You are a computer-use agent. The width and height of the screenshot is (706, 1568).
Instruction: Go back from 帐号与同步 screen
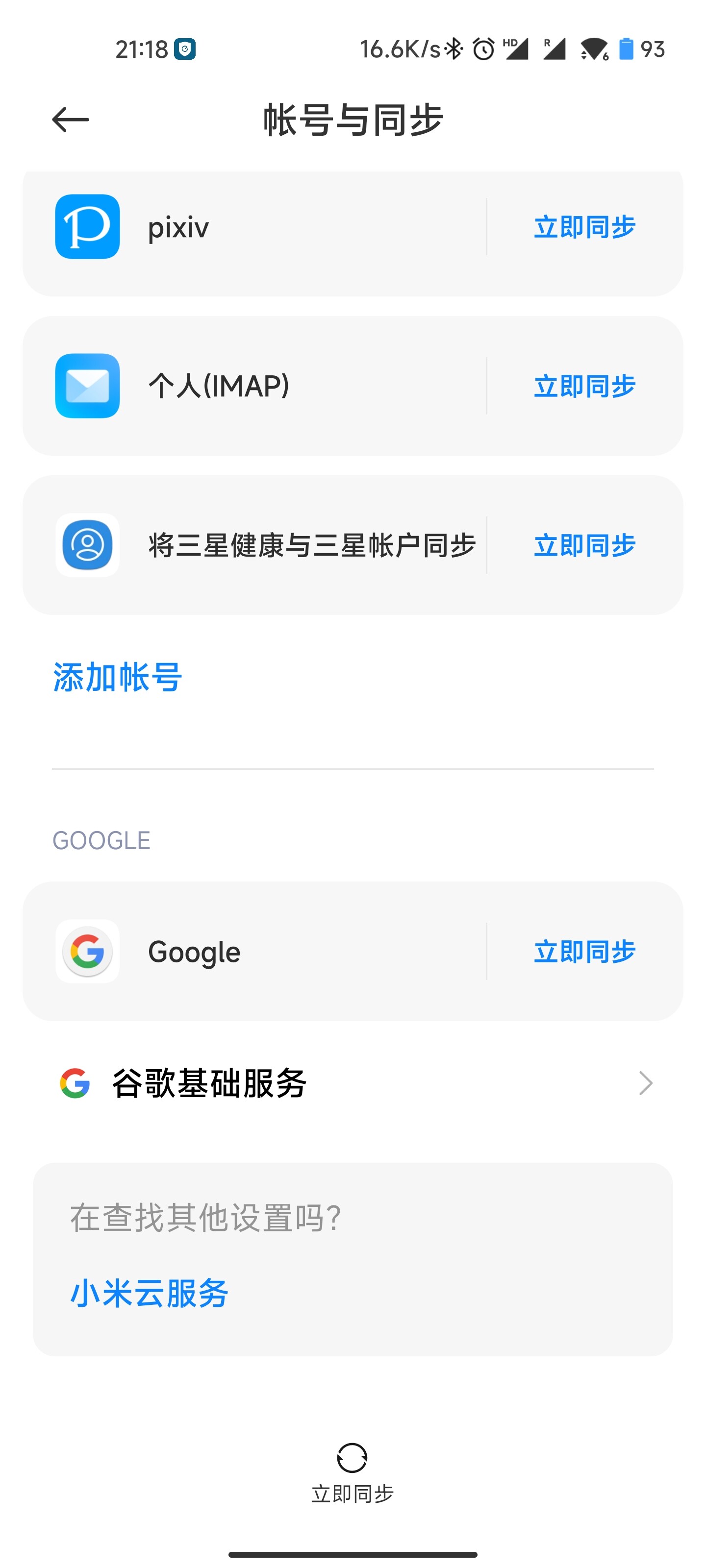click(x=71, y=119)
